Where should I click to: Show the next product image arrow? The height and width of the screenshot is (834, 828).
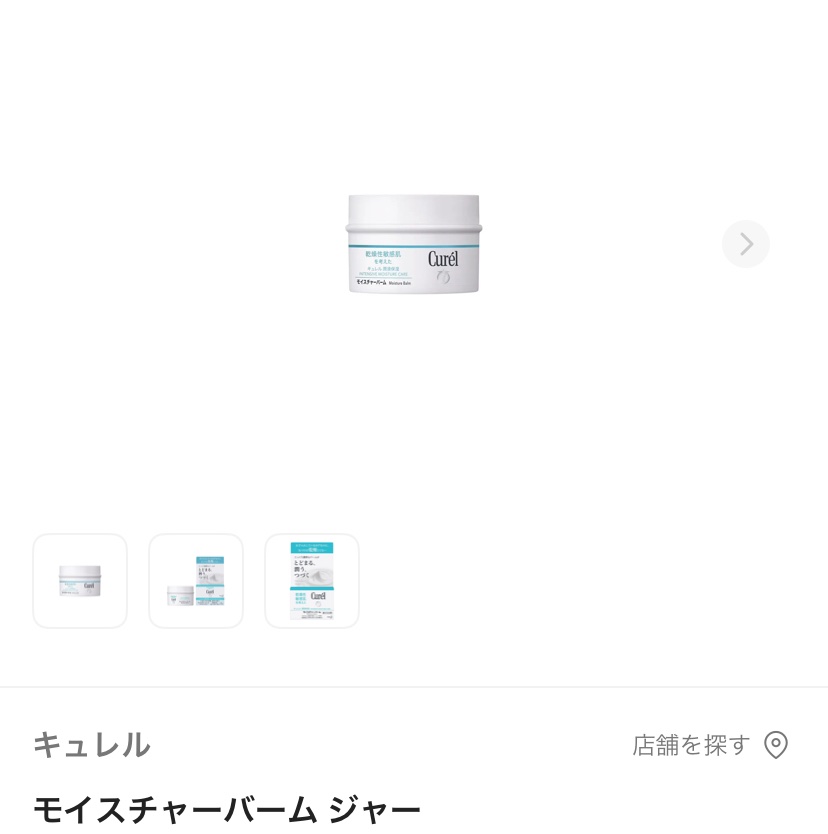coord(745,244)
